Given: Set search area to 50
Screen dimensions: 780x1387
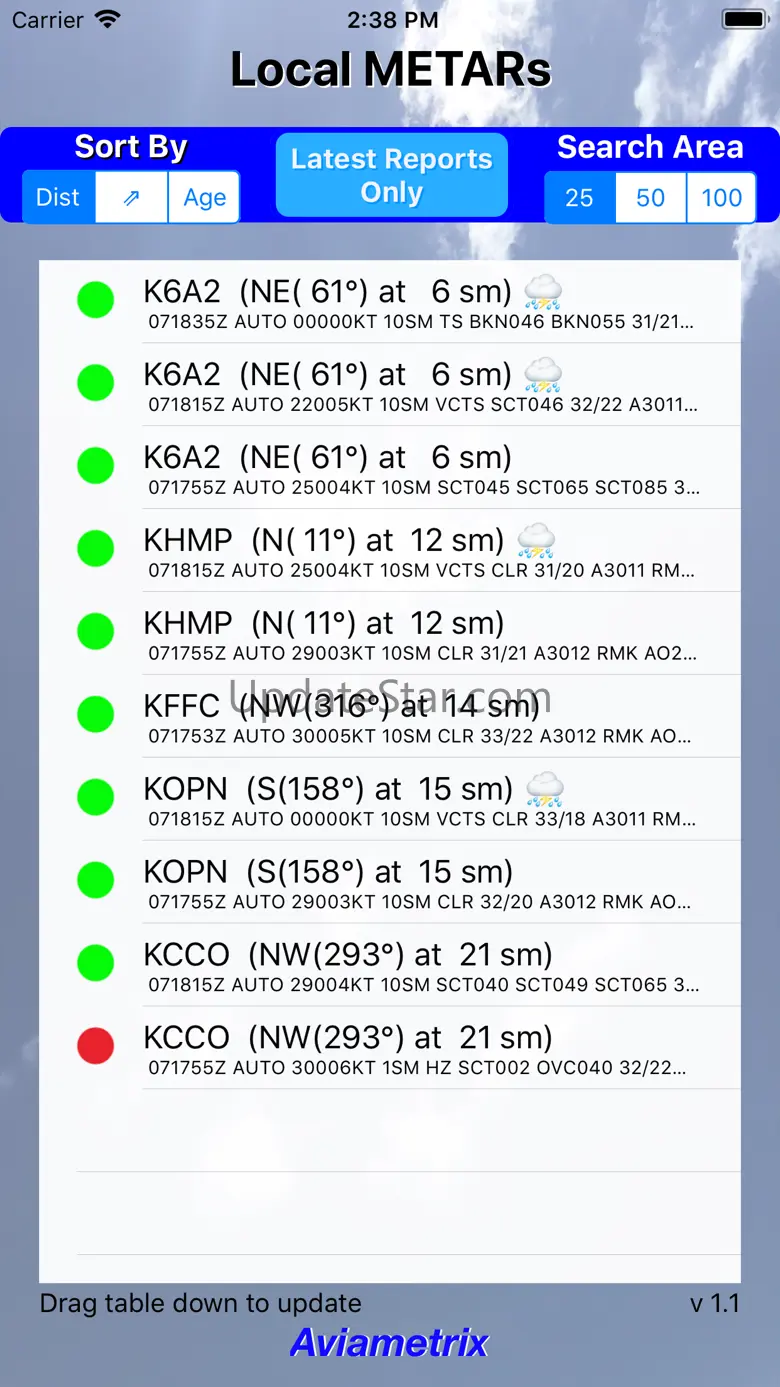Looking at the screenshot, I should point(650,198).
